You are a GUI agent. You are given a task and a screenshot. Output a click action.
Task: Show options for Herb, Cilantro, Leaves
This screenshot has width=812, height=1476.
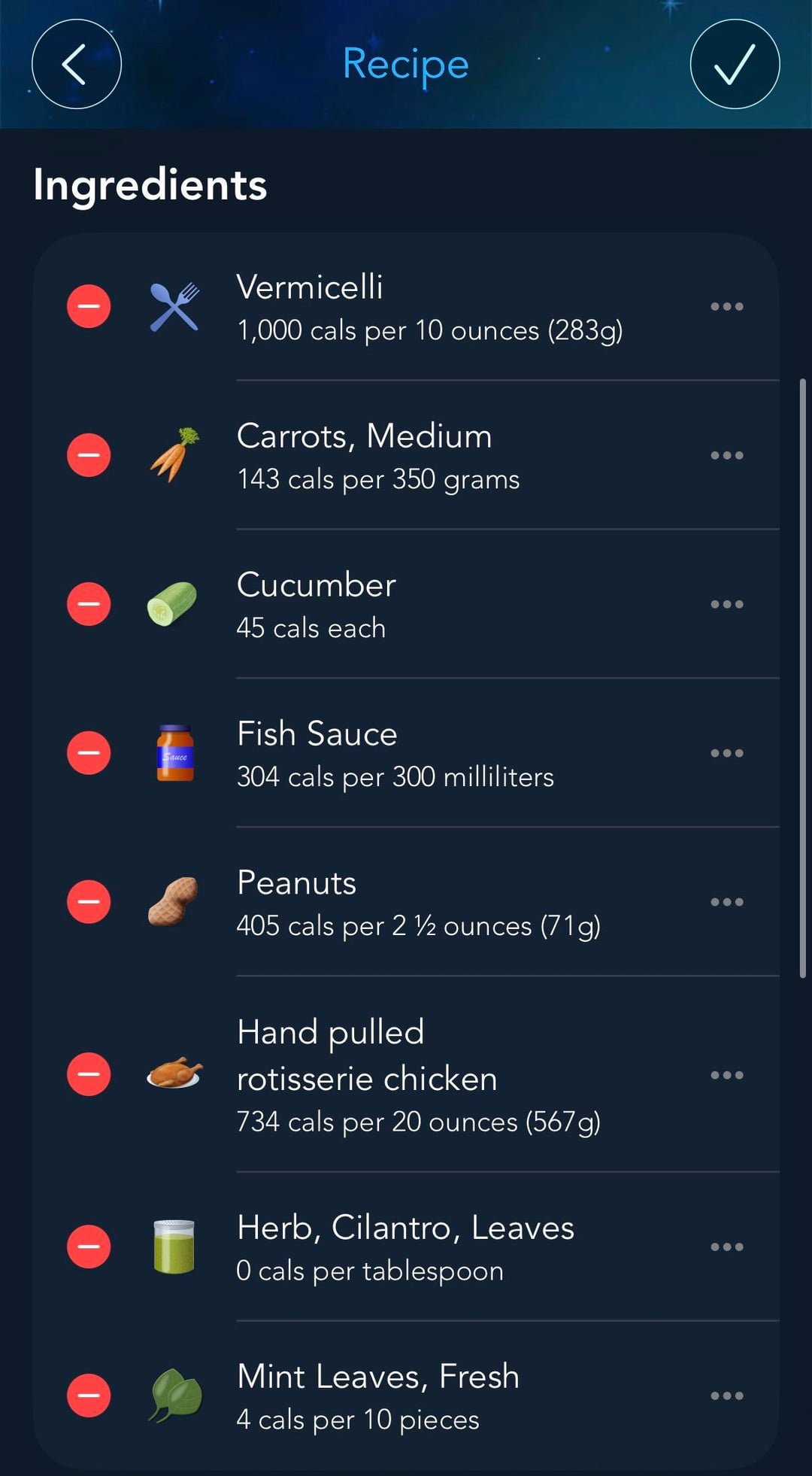click(x=726, y=1247)
